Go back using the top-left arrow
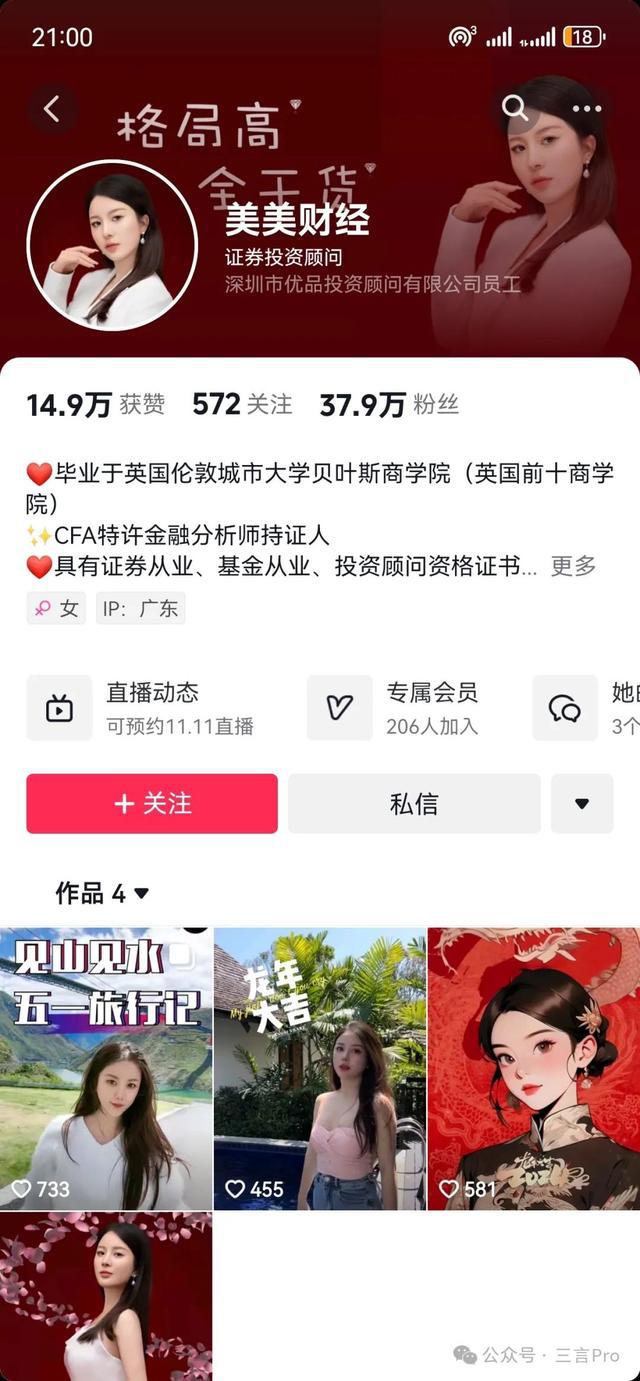Viewport: 640px width, 1381px height. coord(52,109)
